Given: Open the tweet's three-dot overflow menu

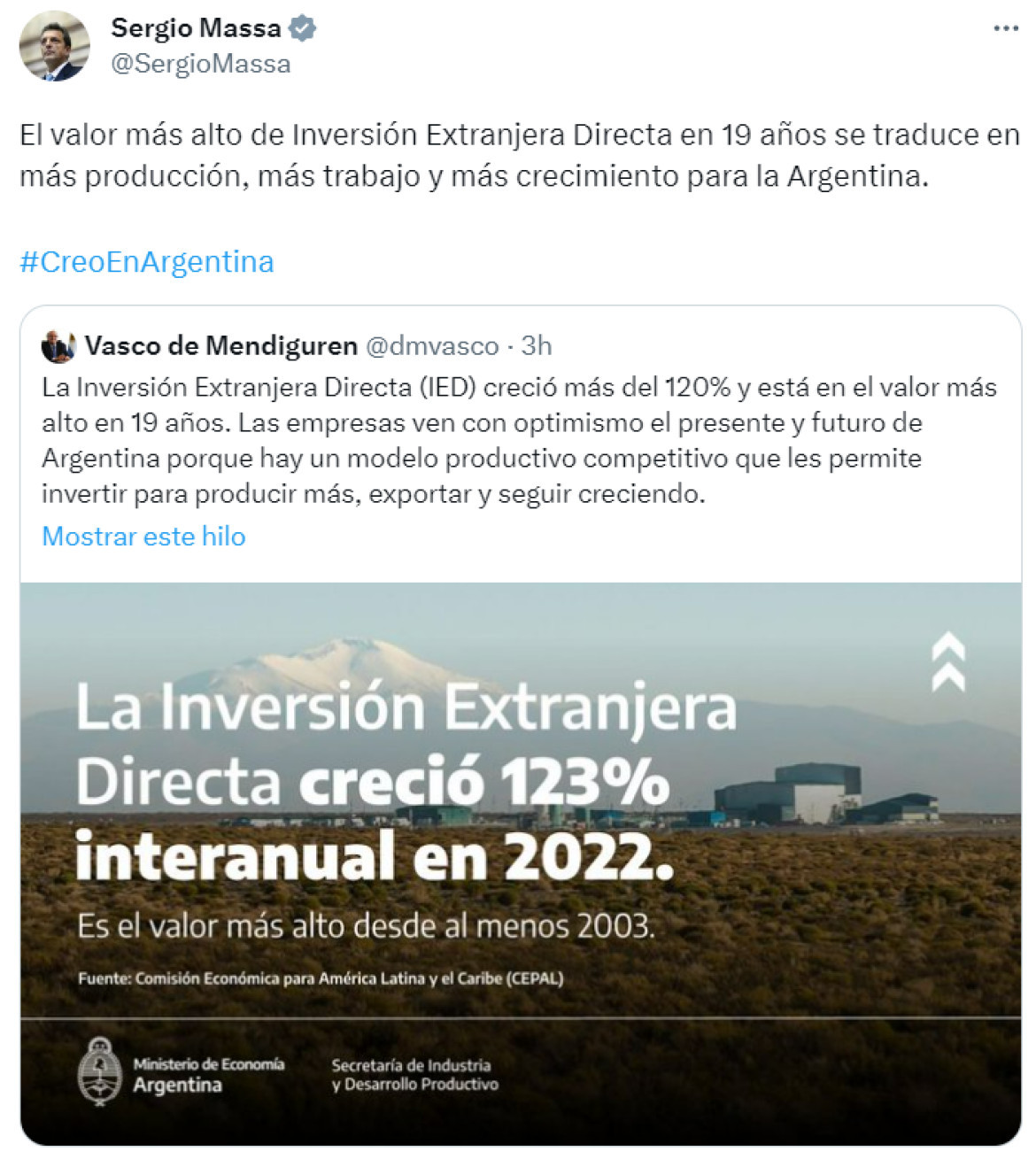Looking at the screenshot, I should 1005,29.
